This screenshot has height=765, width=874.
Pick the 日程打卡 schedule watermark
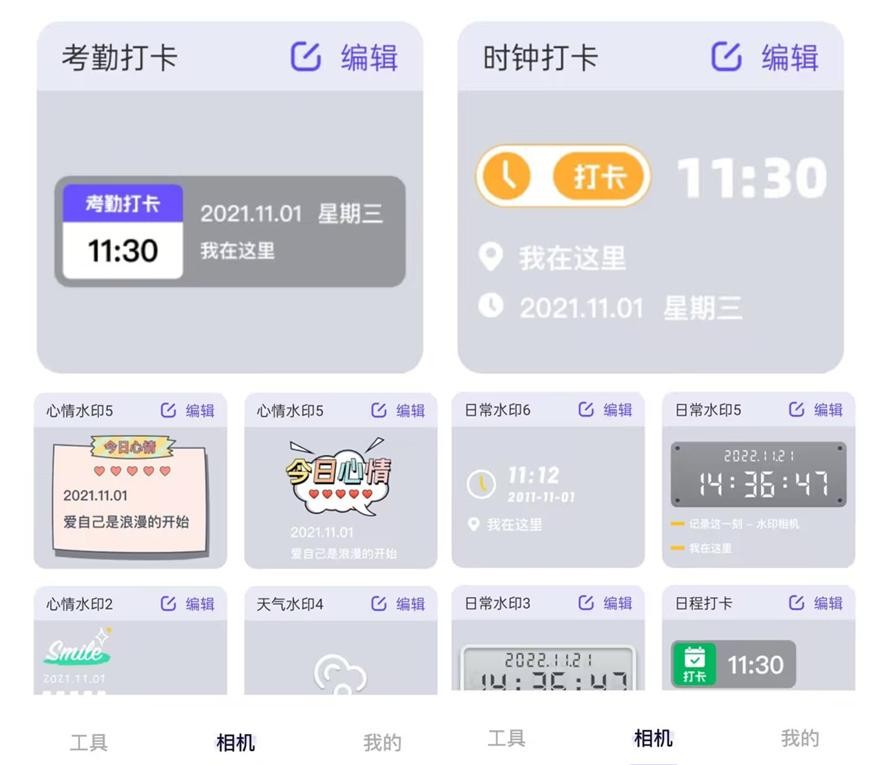coord(758,660)
